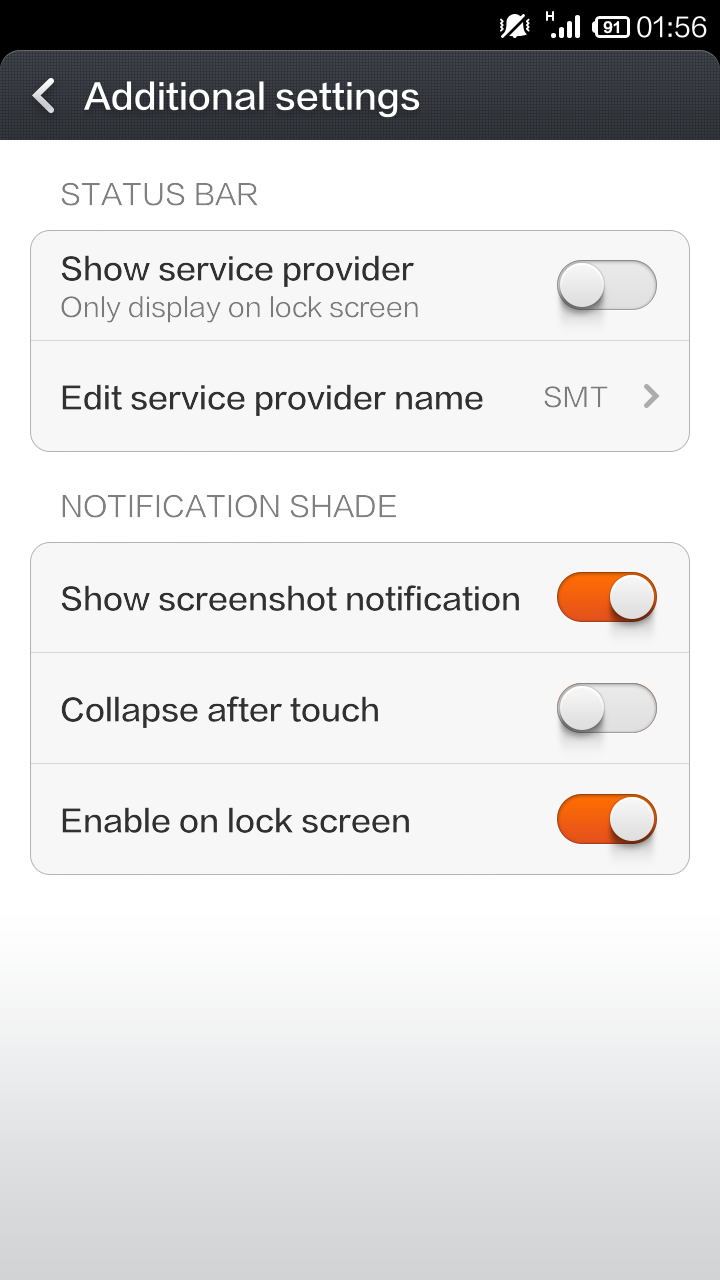Turn off Show screenshot notification
Viewport: 720px width, 1280px height.
607,597
